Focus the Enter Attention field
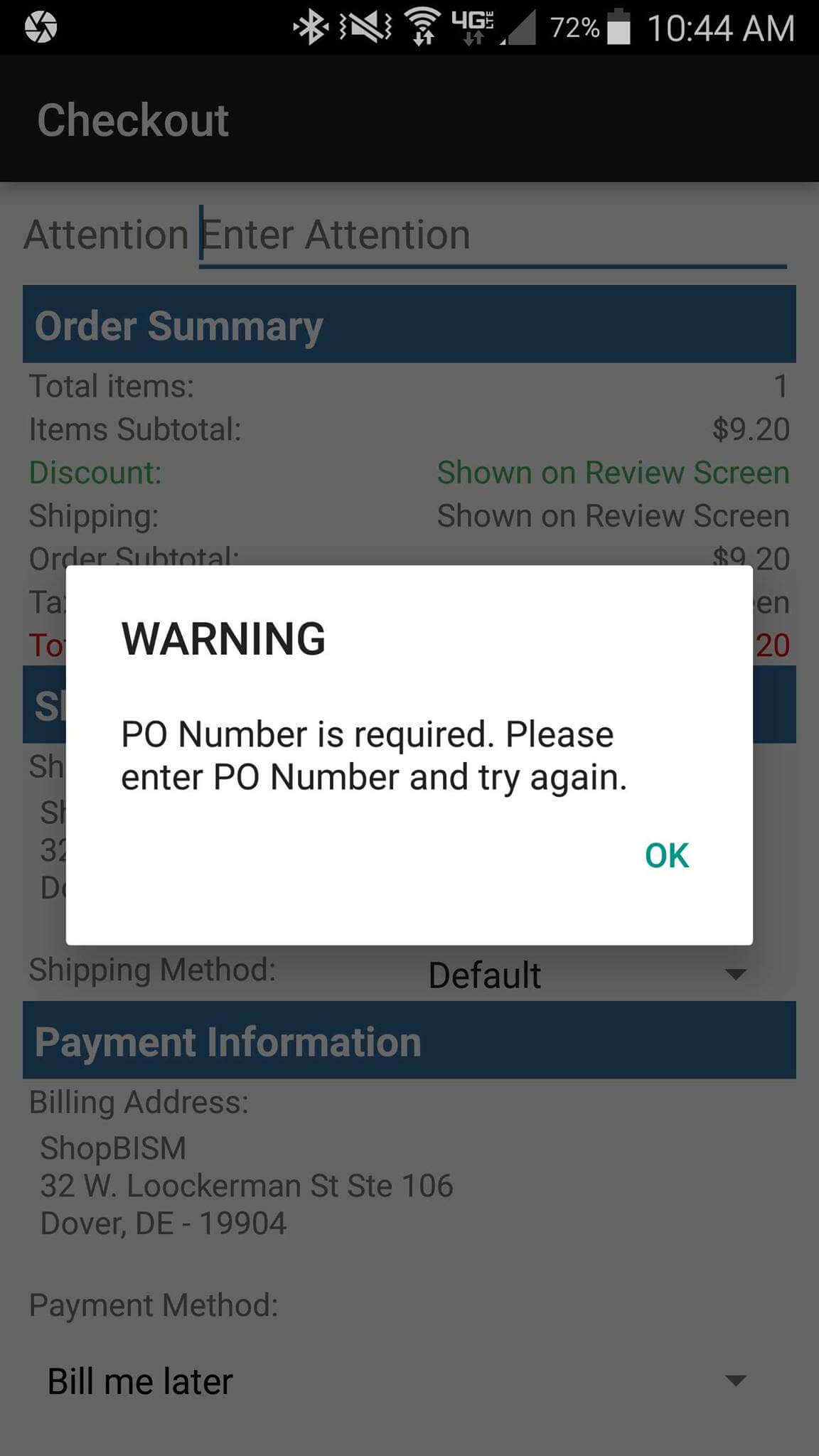The image size is (819, 1456). (x=491, y=236)
